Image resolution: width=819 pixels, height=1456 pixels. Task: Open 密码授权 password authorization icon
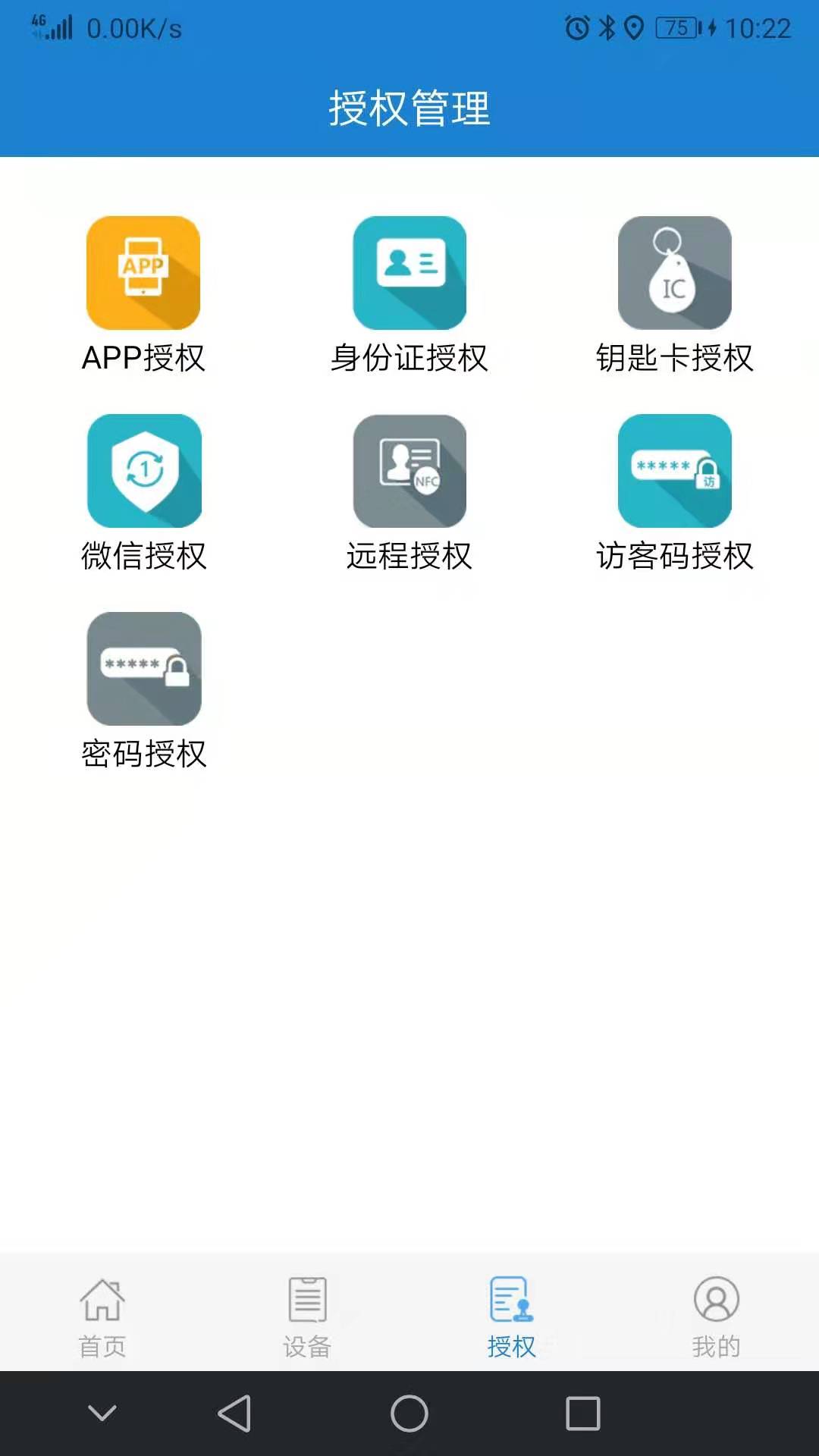(x=144, y=668)
